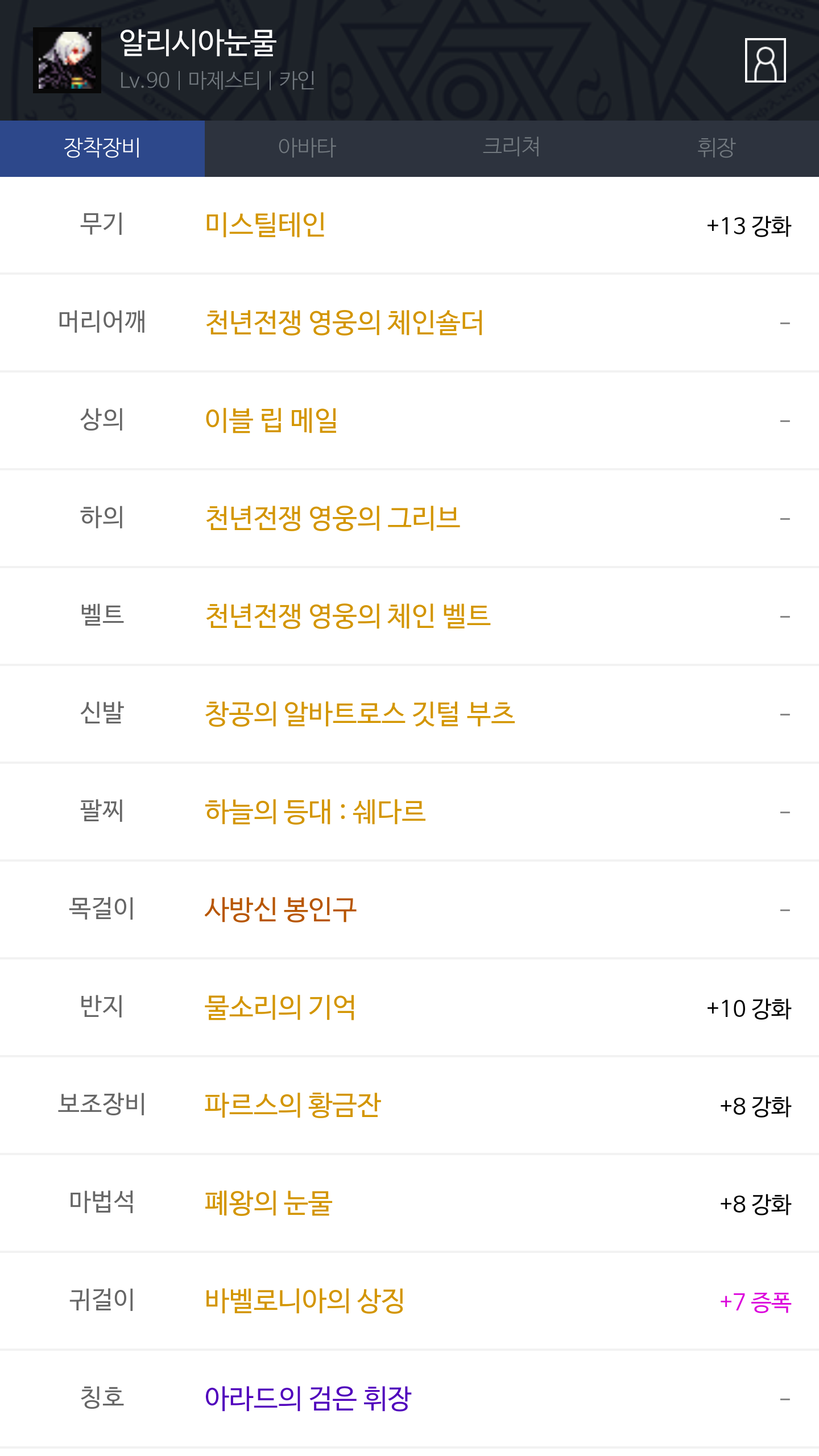View ring 물소리의 기억
Viewport: 819px width, 1456px height.
point(280,1007)
